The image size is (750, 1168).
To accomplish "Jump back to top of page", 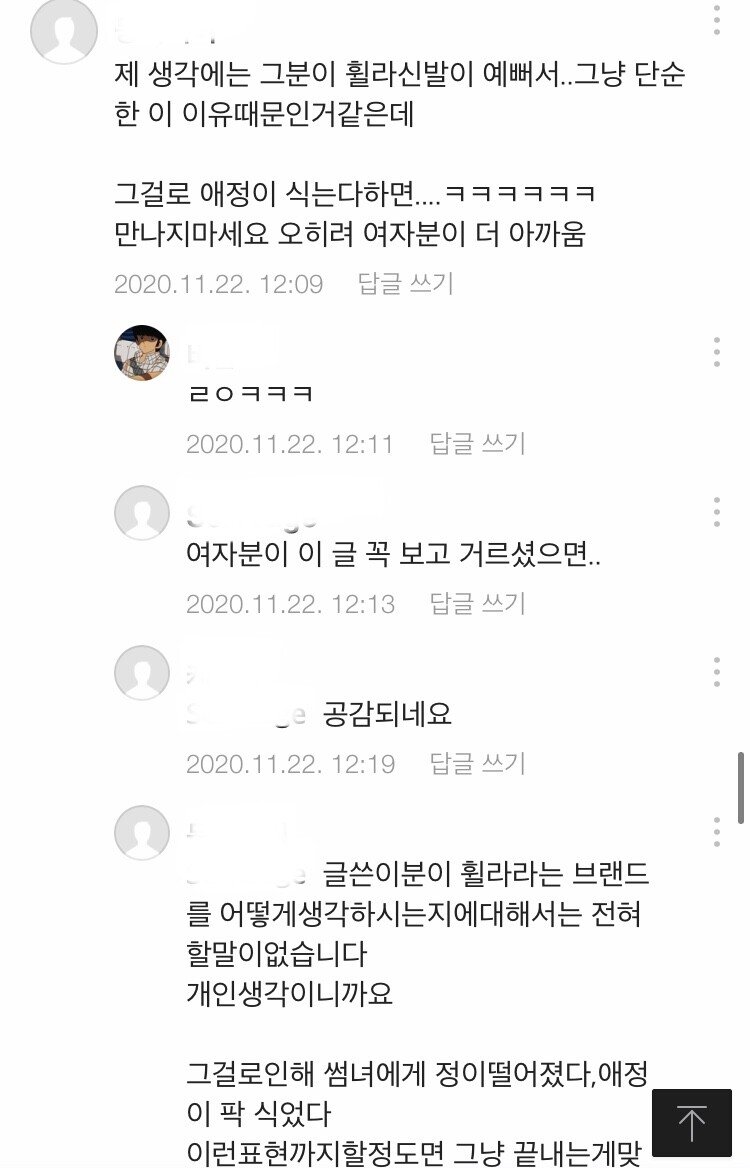I will pyautogui.click(x=691, y=1122).
